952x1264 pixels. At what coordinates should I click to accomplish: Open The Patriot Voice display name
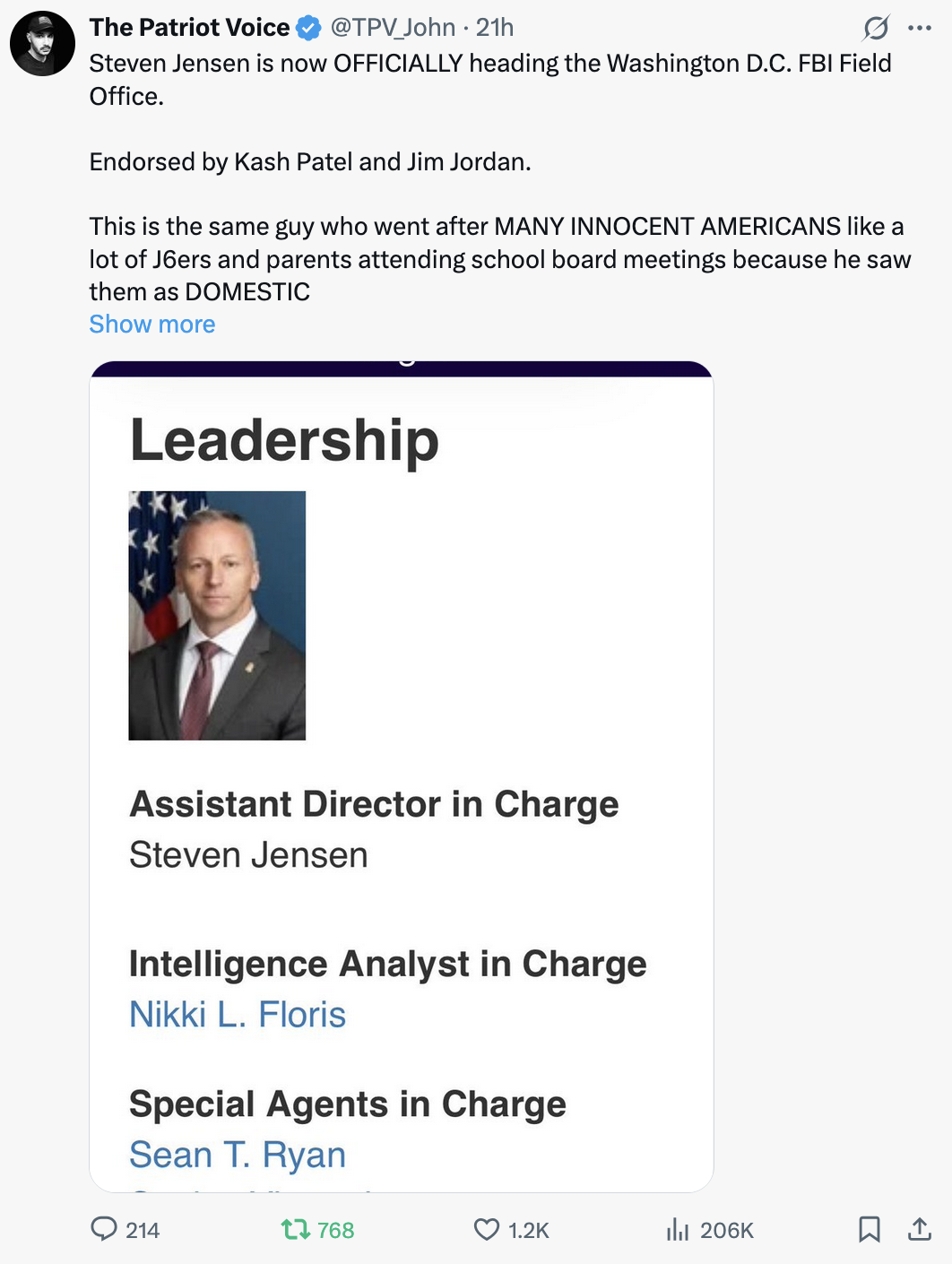click(189, 28)
